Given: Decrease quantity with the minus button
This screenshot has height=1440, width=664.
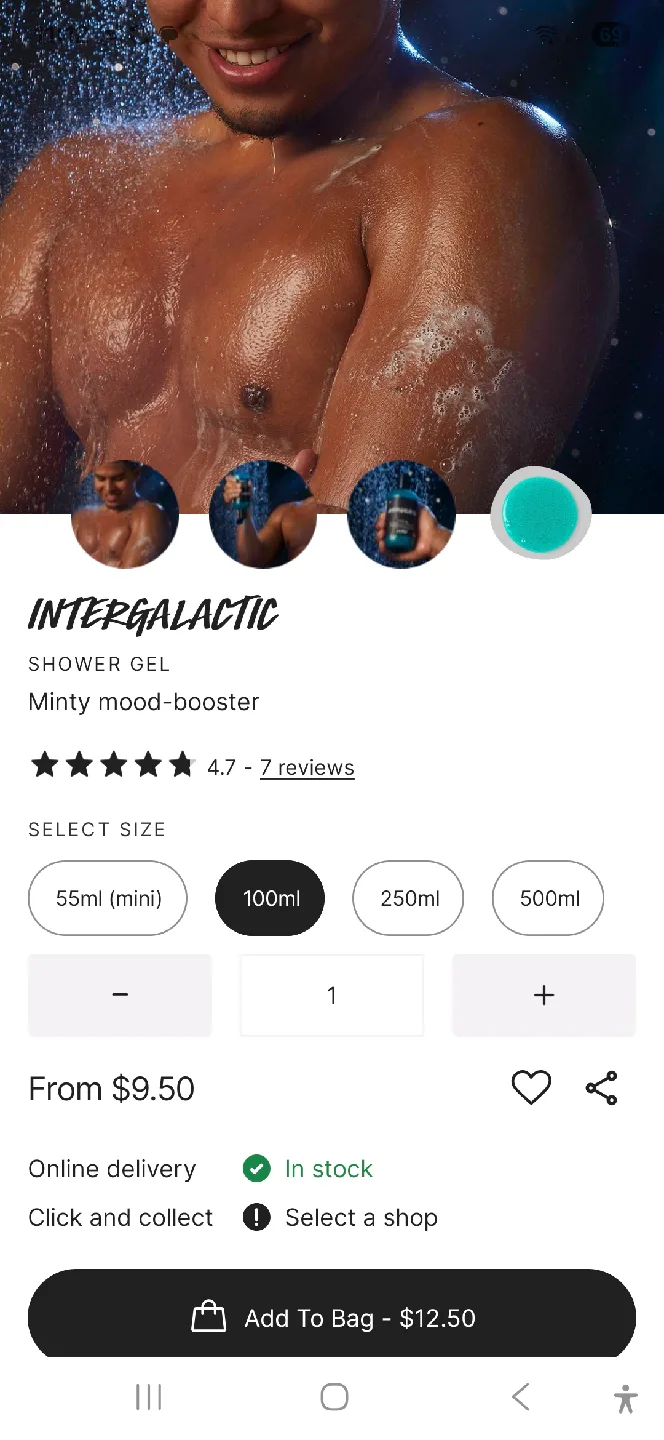Looking at the screenshot, I should click(x=120, y=995).
